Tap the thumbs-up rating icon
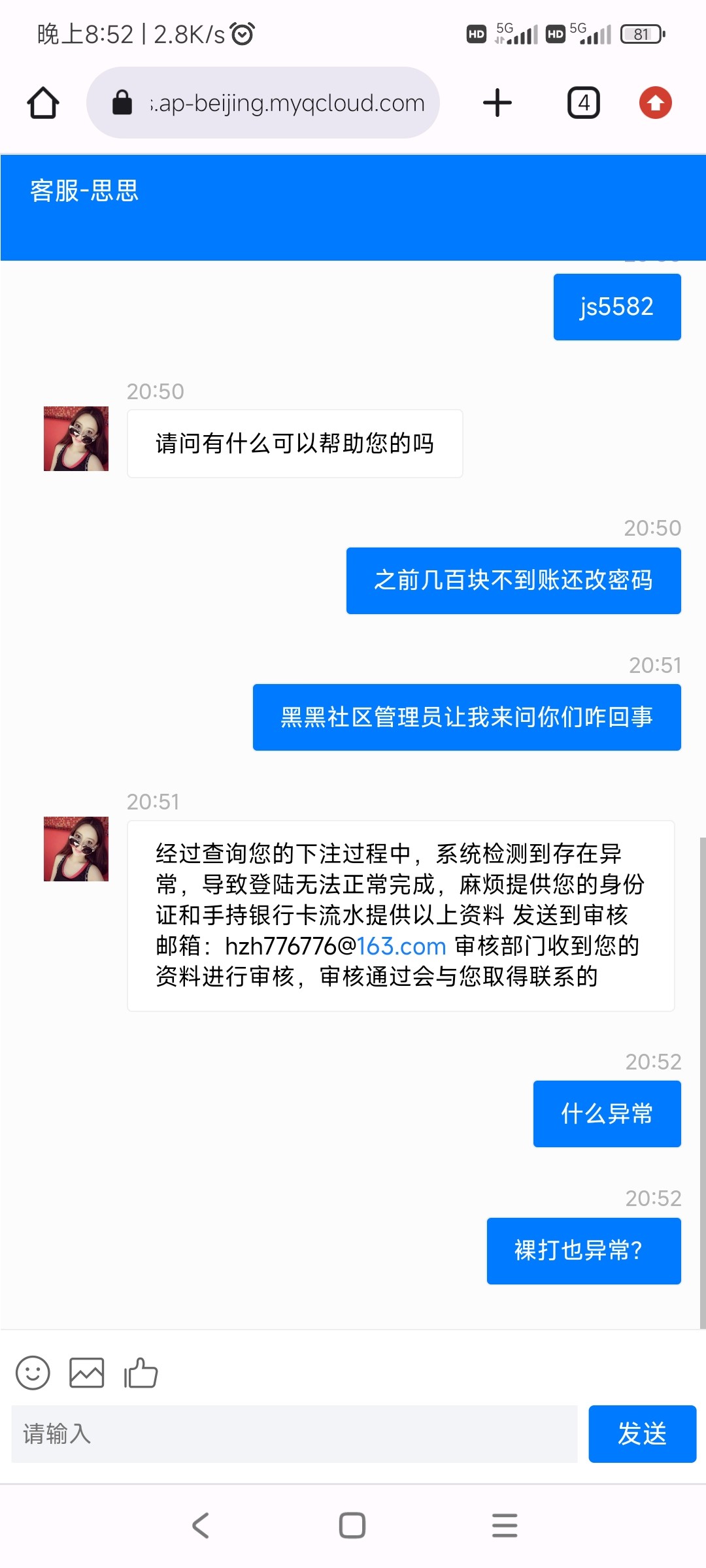Screen dimensions: 706x1568 click(x=141, y=1373)
